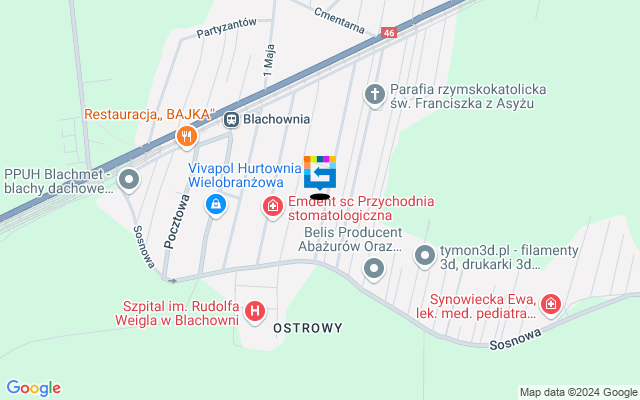Open the Parafia św. Franciszka church marker

375,95
